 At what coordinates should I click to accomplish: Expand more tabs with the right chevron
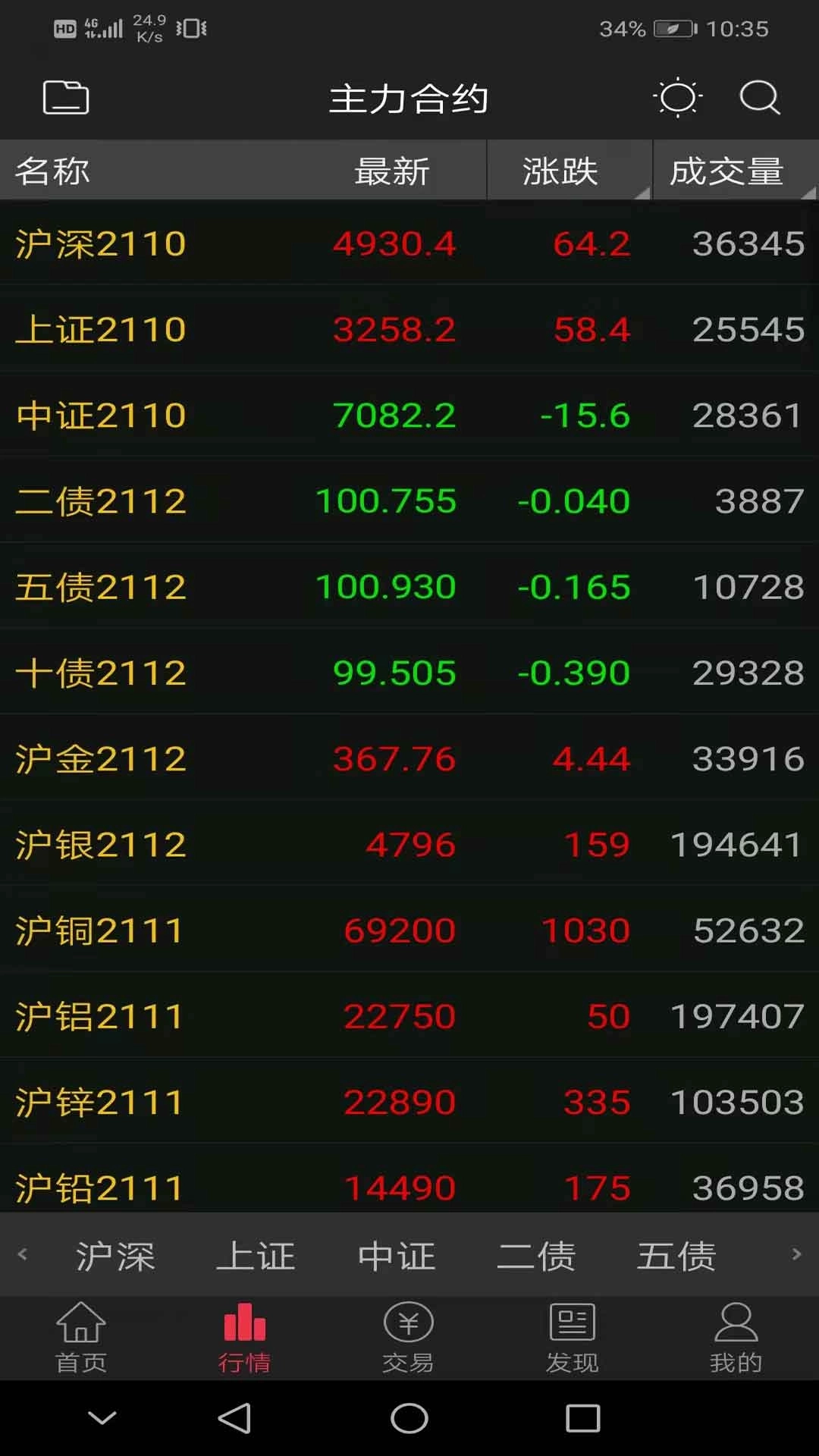point(795,1255)
